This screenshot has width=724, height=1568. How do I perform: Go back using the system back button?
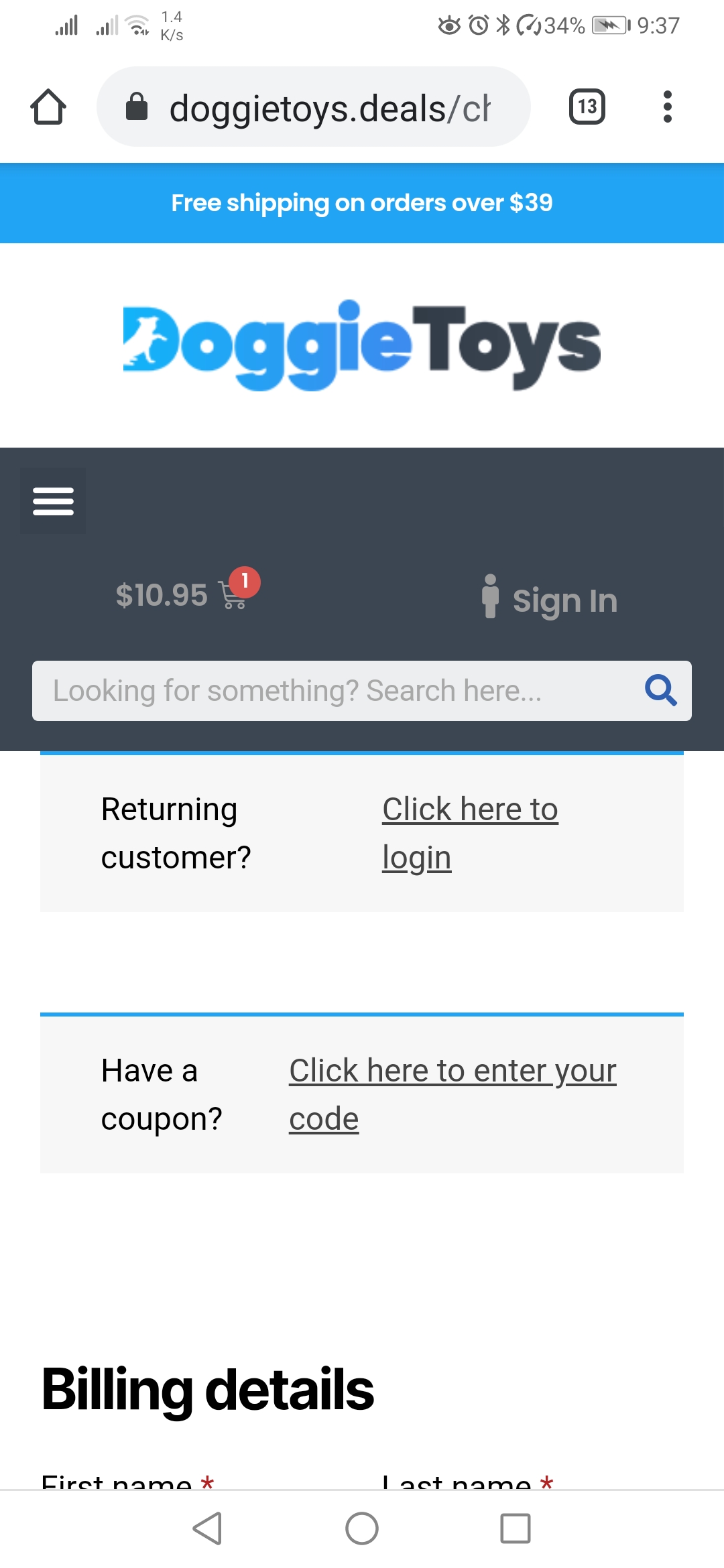[208, 1528]
